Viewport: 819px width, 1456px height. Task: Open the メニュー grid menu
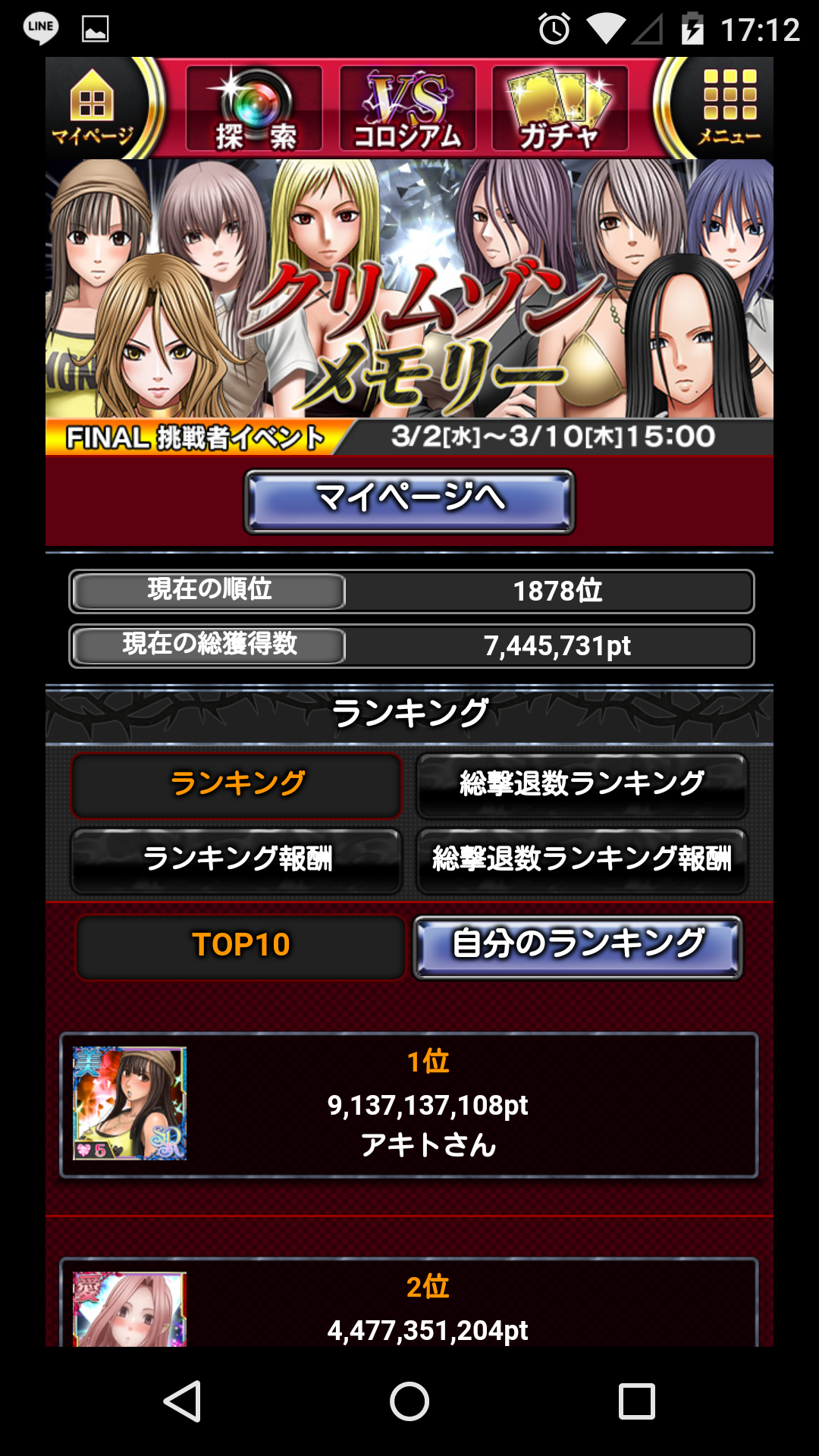pyautogui.click(x=728, y=108)
